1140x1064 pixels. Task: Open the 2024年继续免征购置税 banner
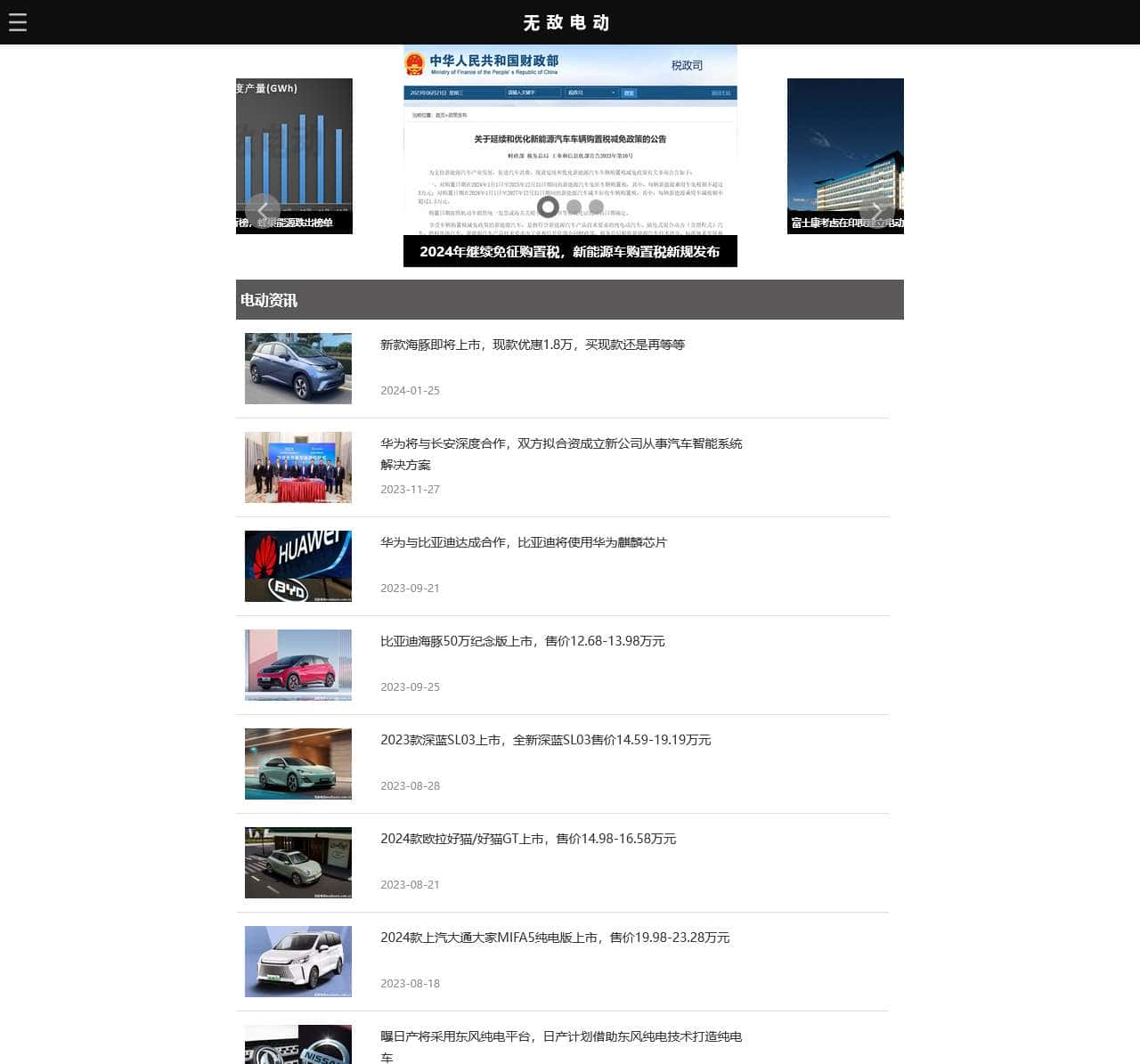point(570,252)
